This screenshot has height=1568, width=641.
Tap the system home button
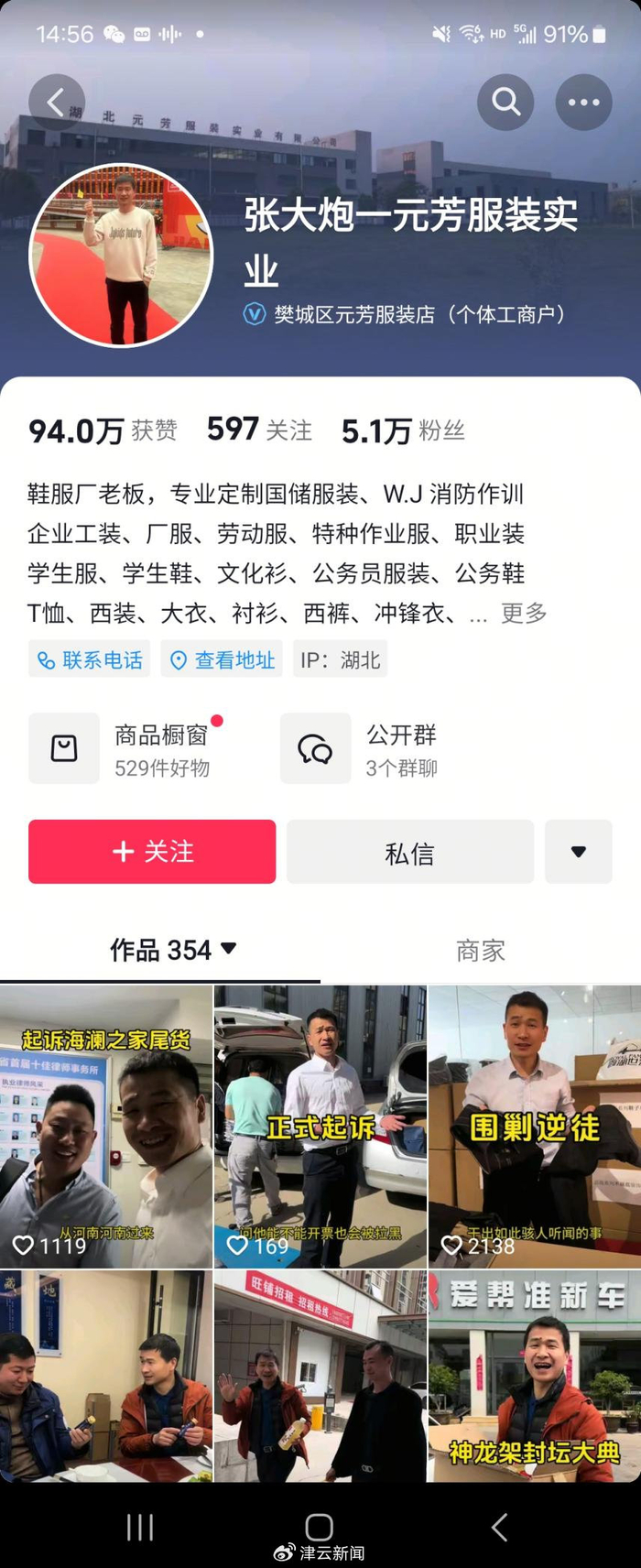click(319, 1526)
